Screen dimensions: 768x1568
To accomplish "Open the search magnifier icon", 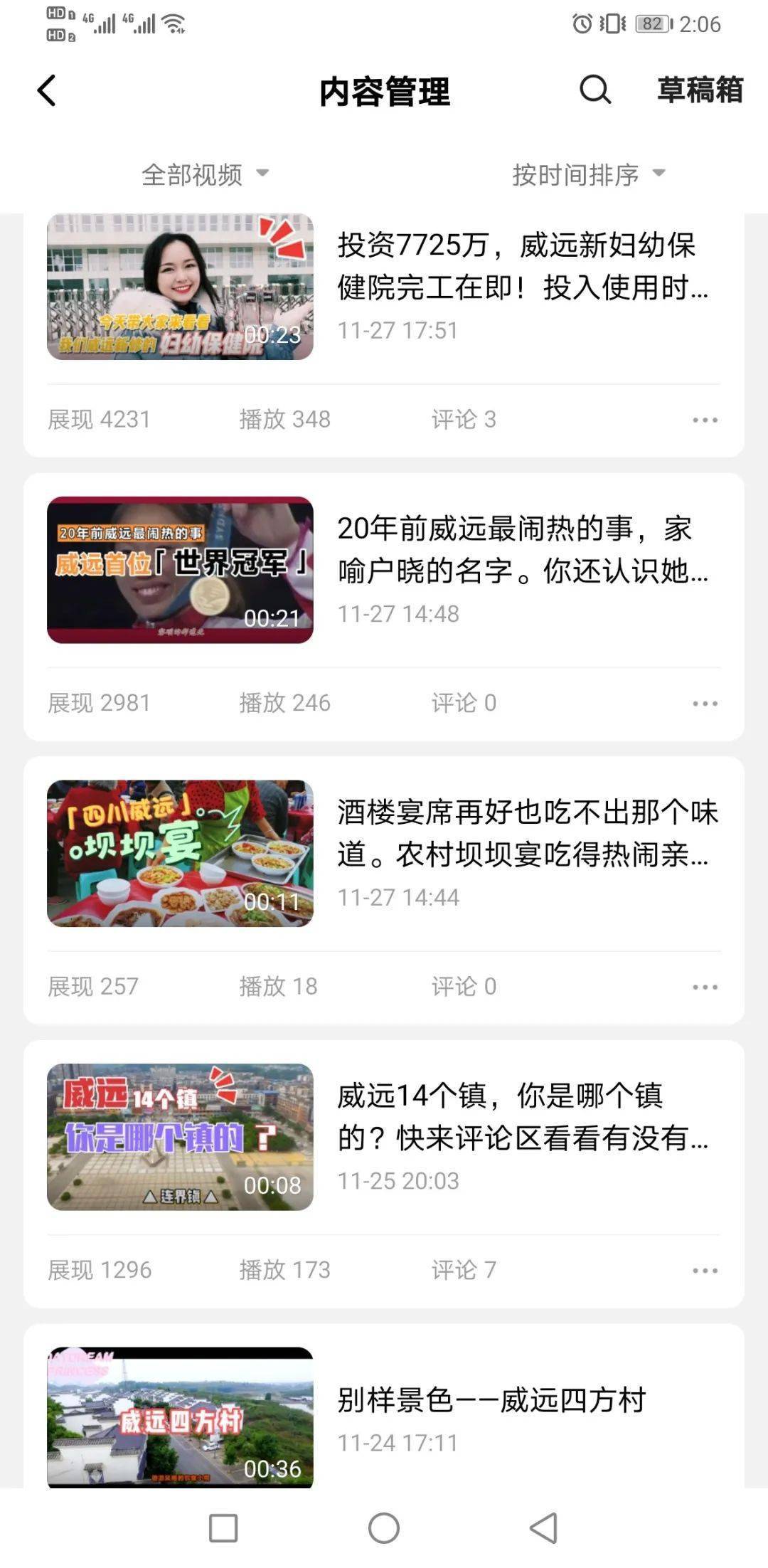I will [595, 90].
